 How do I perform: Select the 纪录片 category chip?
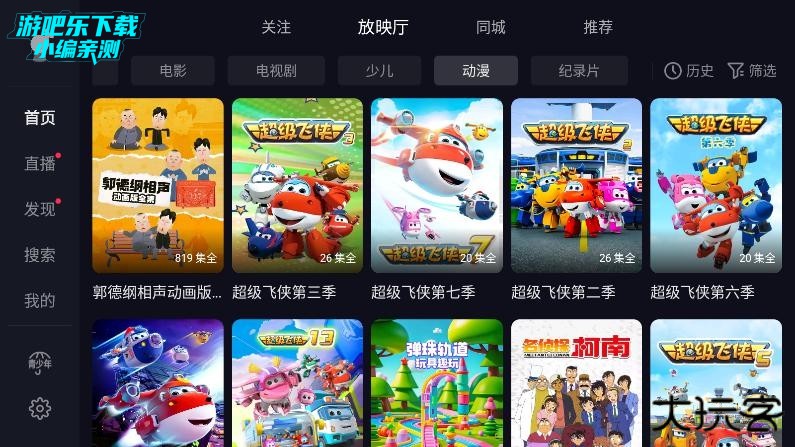tap(579, 71)
